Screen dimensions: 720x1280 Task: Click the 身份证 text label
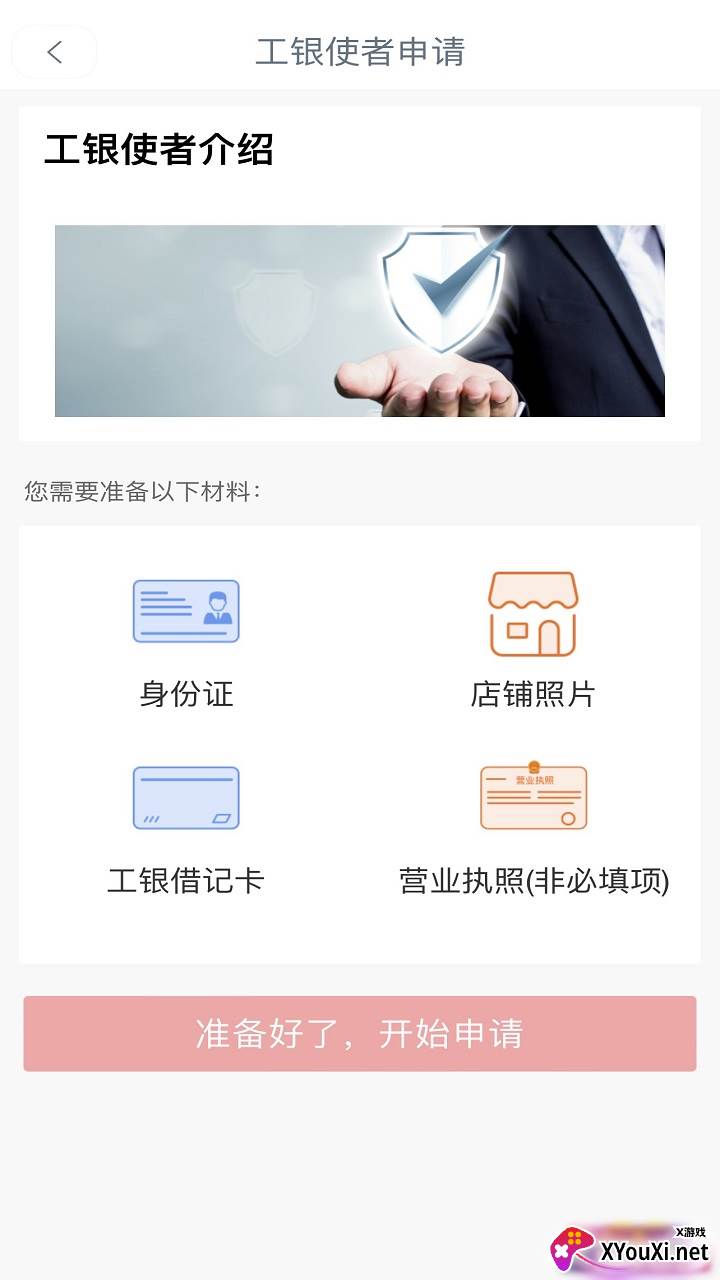pos(186,695)
